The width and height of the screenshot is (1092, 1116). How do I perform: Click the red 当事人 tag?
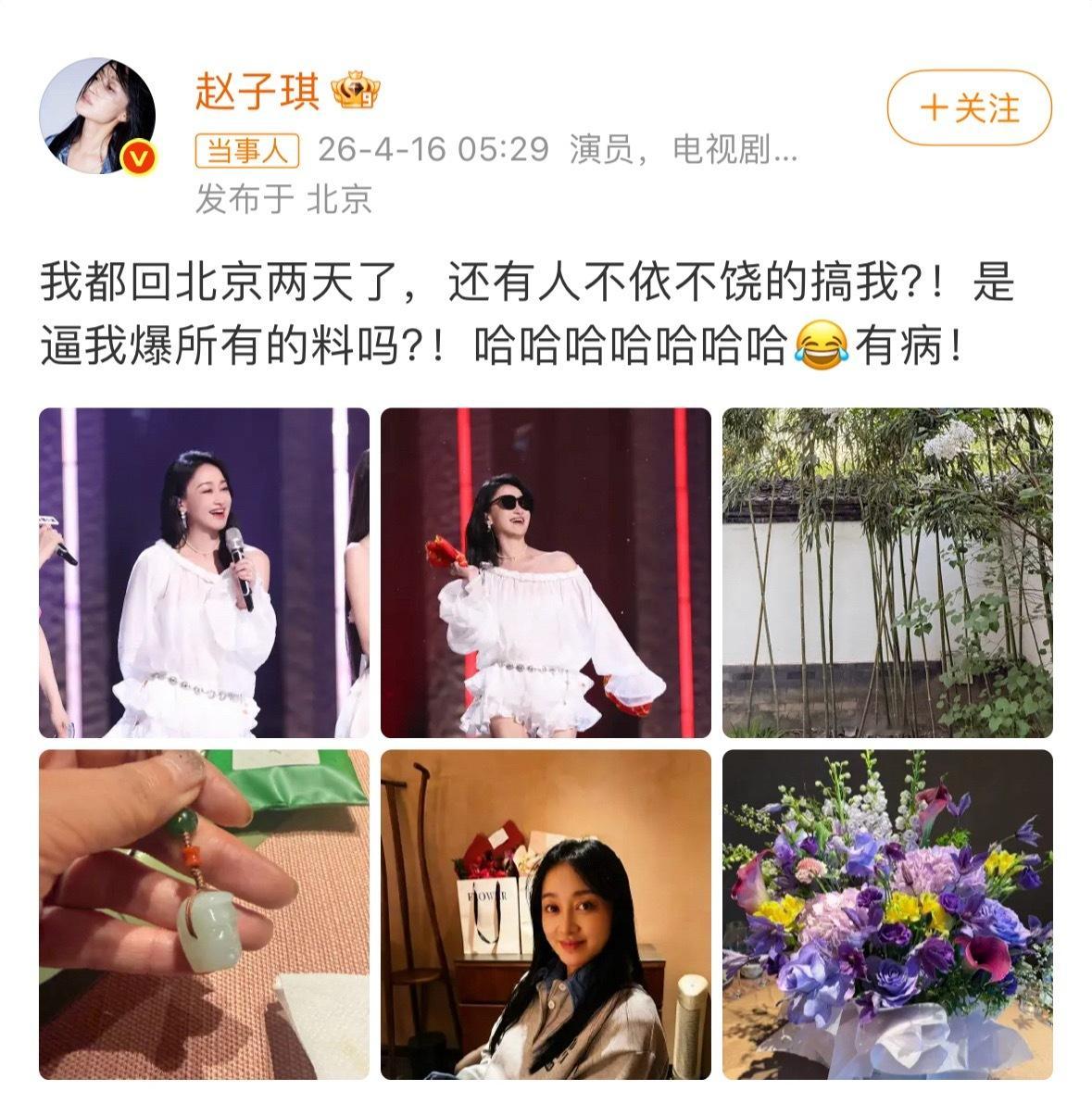tap(246, 149)
